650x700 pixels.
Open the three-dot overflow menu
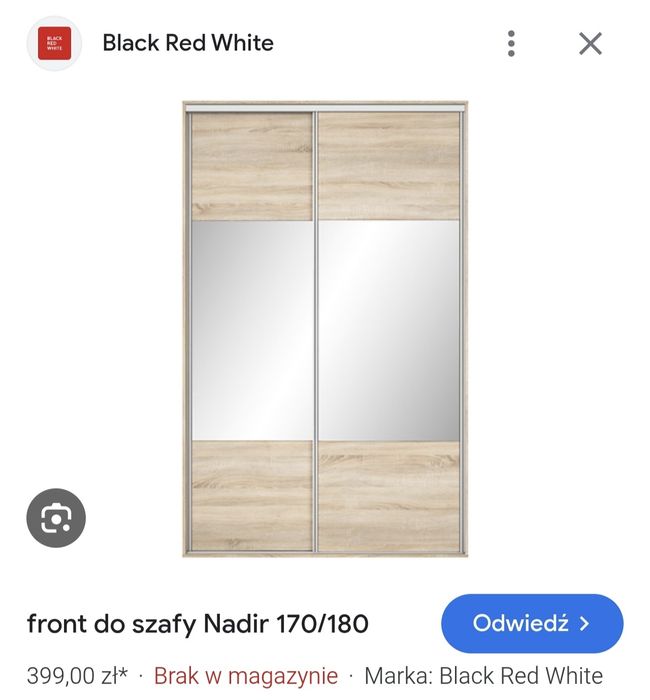[511, 43]
